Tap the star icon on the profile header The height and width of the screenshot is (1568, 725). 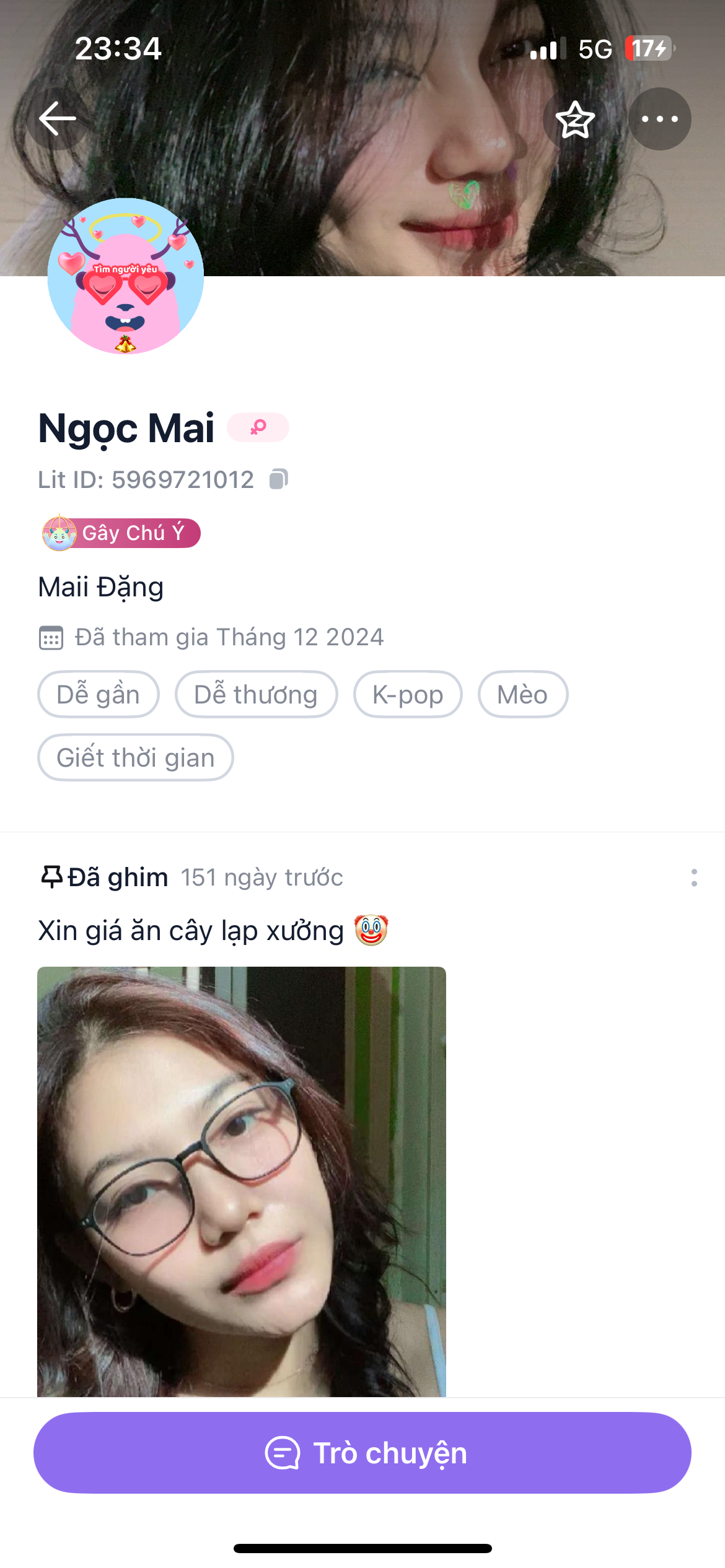[575, 119]
